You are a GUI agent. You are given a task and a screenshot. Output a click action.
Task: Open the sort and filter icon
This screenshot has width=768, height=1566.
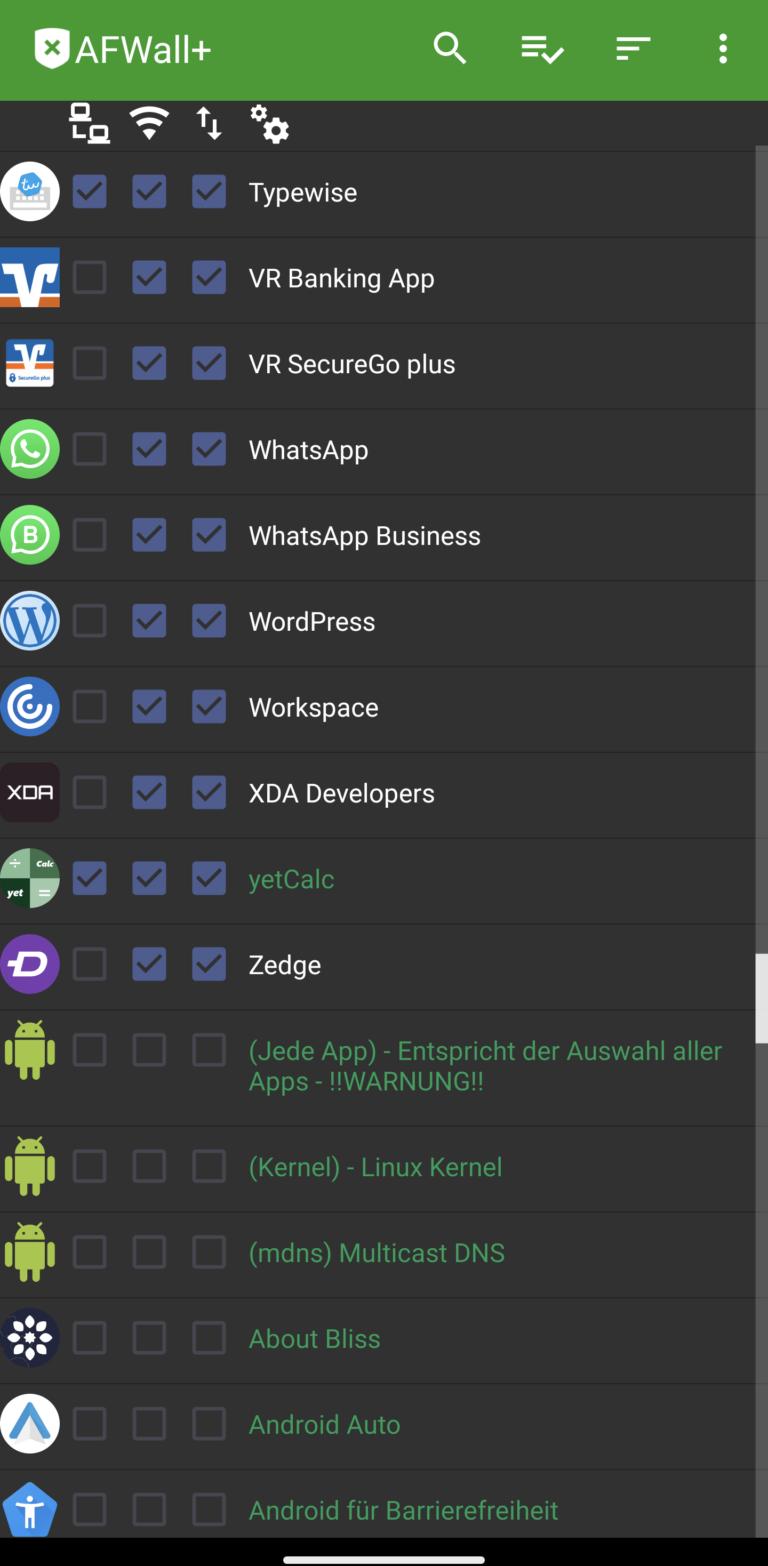click(x=633, y=48)
